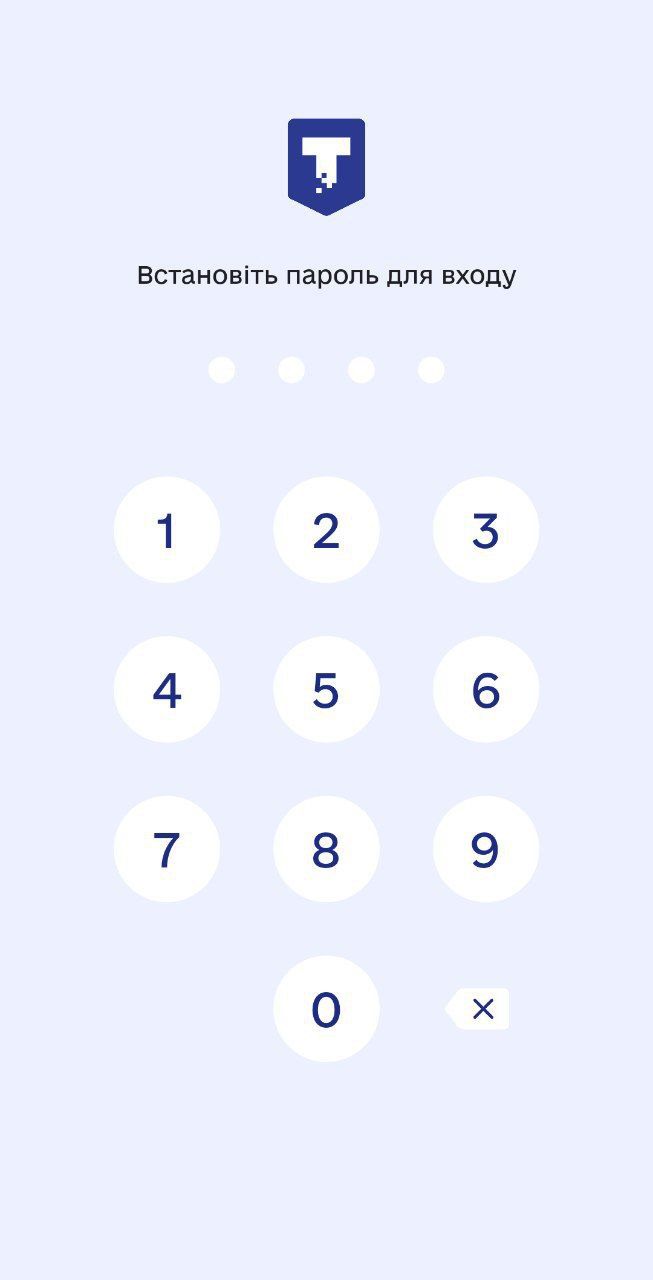The image size is (653, 1280).
Task: Tap digit 7 on the keypad
Action: 166,849
